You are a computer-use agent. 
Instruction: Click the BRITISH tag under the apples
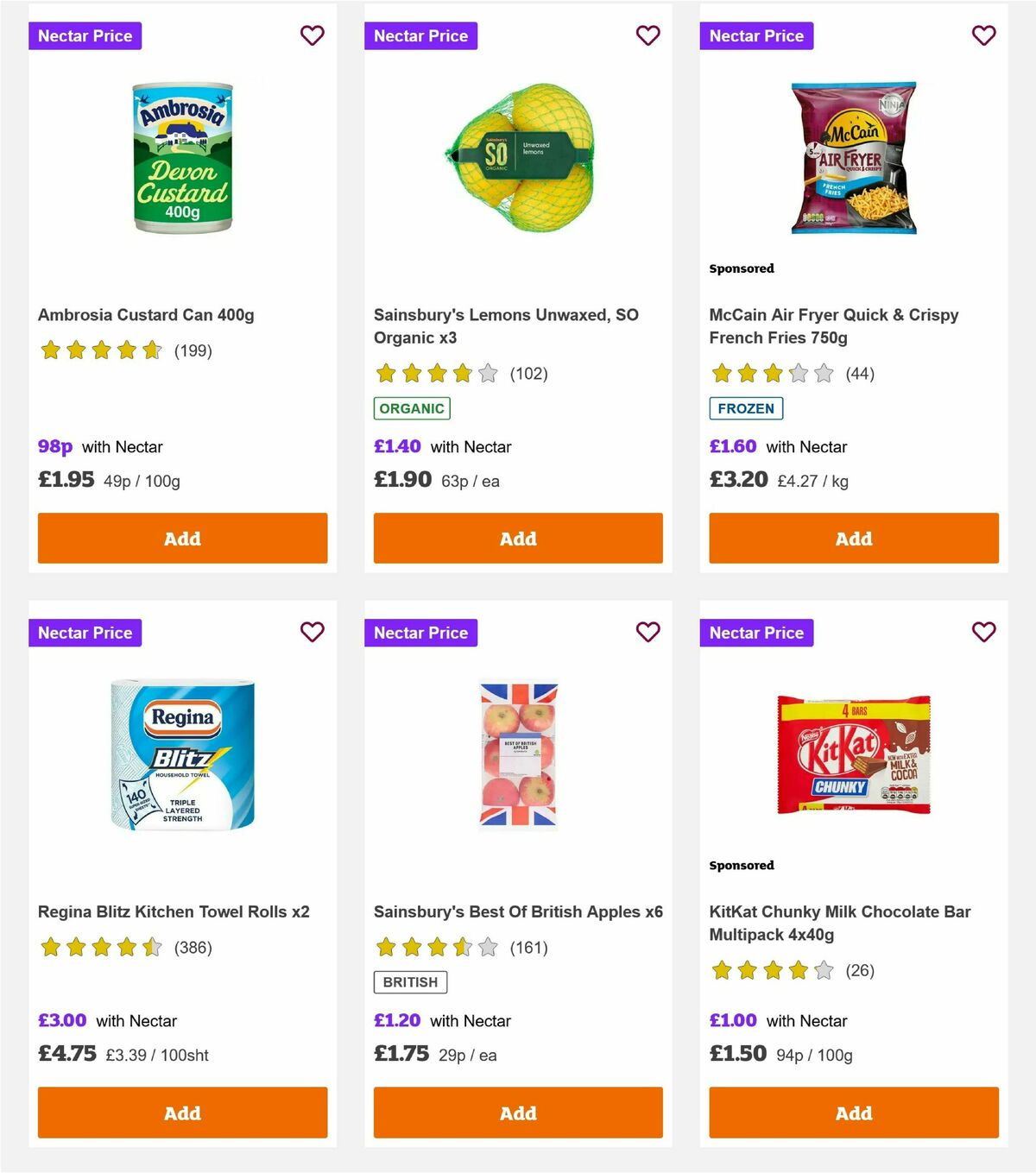coord(410,981)
